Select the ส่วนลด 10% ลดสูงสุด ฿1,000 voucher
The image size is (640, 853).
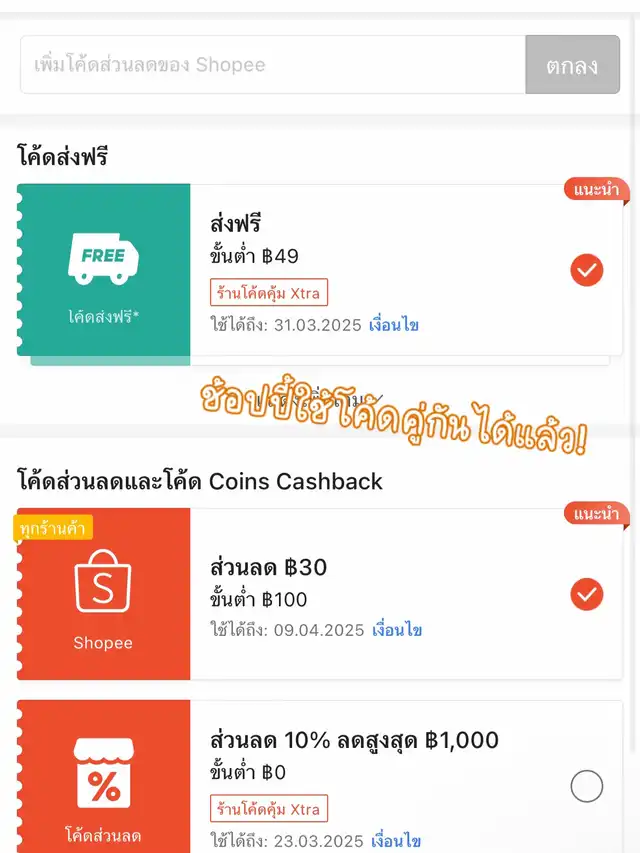pyautogui.click(x=587, y=787)
